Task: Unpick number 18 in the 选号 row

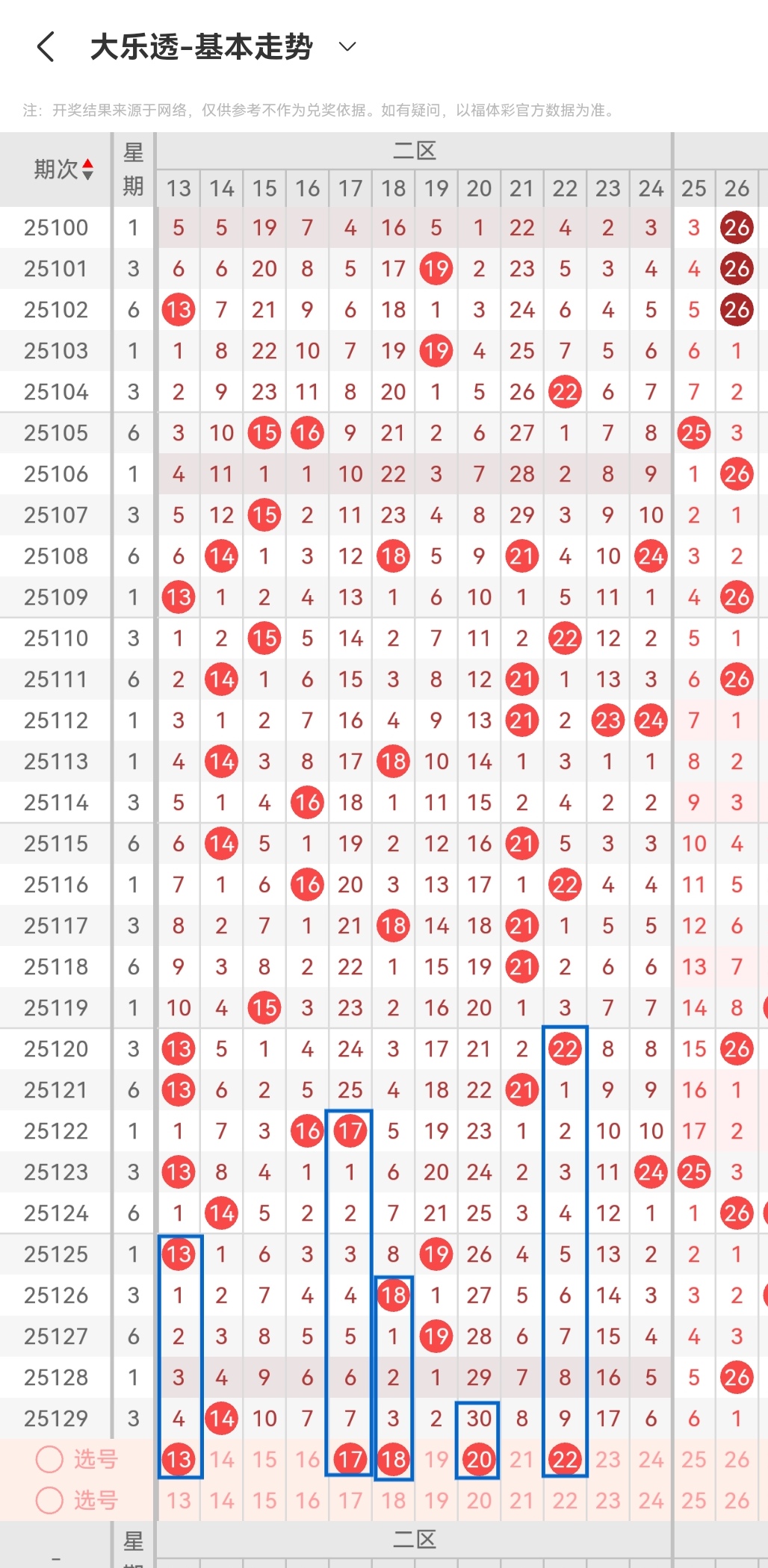Action: pos(393,1459)
